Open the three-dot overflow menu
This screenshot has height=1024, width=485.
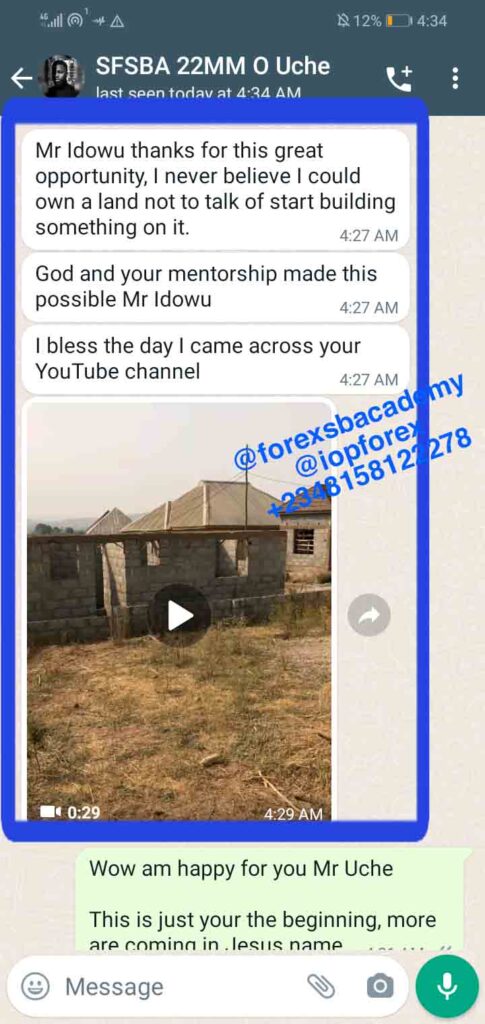pos(455,78)
